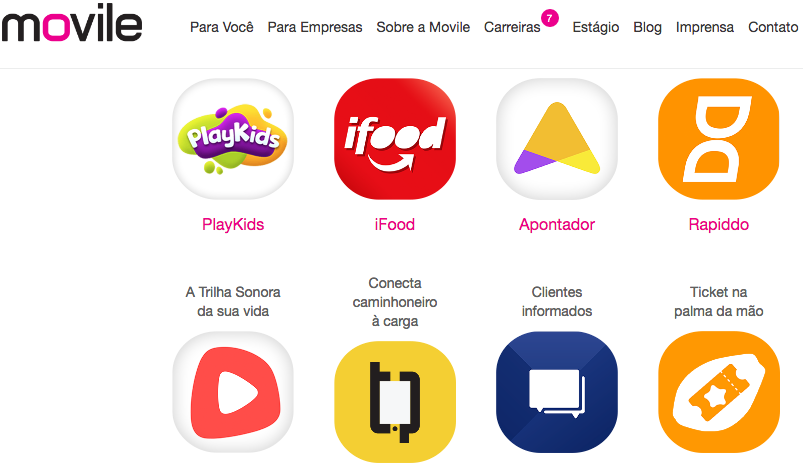Open the Contato page
Viewport: 803px width, 465px height.
click(x=773, y=27)
